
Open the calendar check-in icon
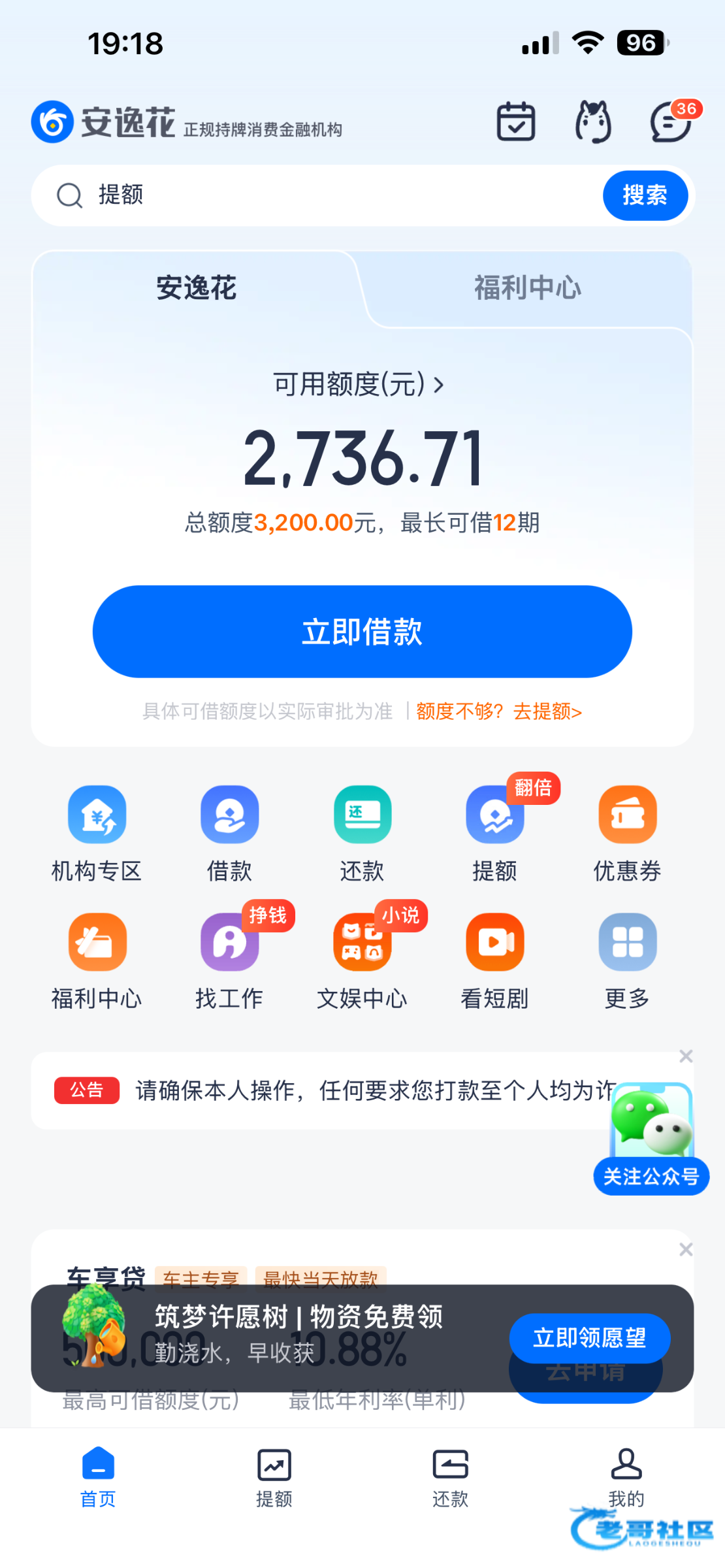coord(516,122)
